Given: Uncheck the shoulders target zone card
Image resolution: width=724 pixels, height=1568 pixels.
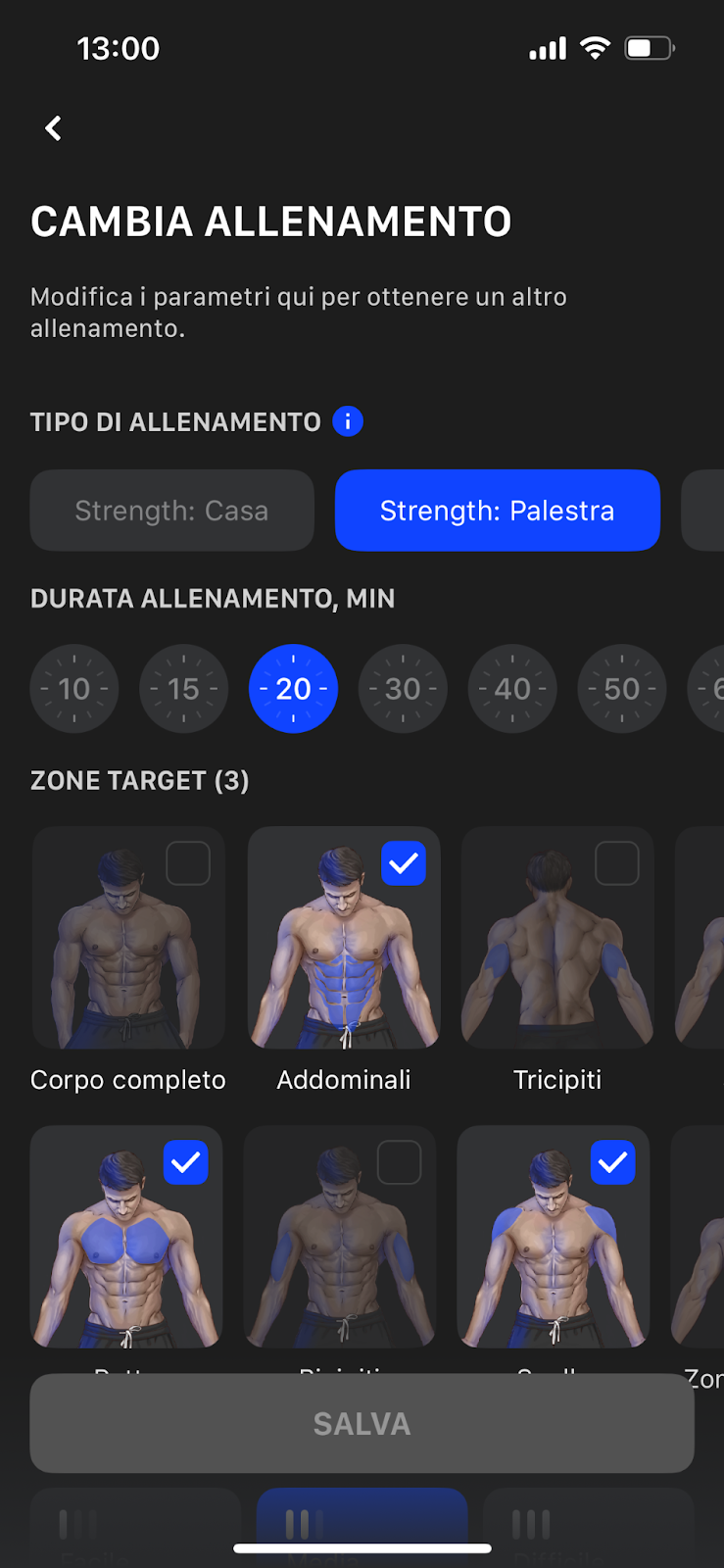Looking at the screenshot, I should click(613, 1162).
